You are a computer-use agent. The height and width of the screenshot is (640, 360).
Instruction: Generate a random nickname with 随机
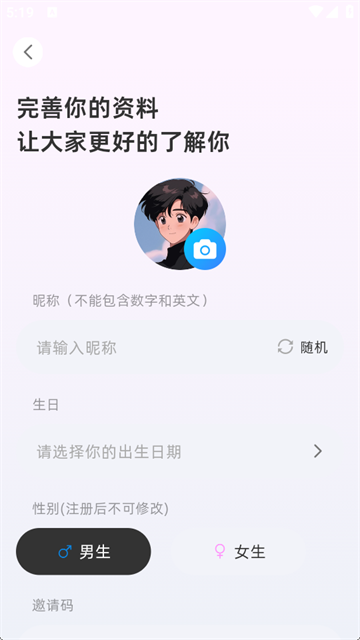[x=302, y=347]
